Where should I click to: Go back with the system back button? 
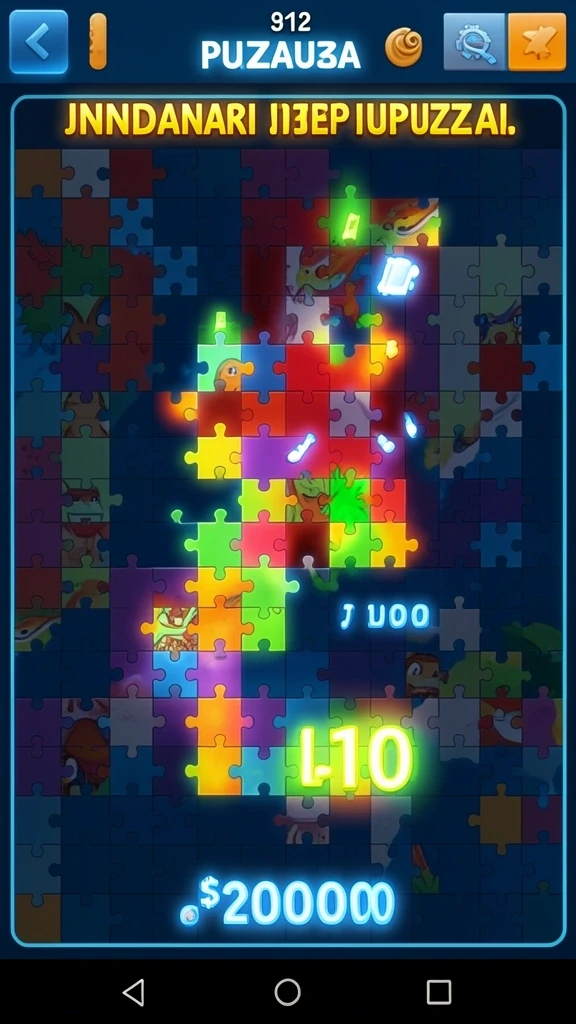pyautogui.click(x=134, y=992)
